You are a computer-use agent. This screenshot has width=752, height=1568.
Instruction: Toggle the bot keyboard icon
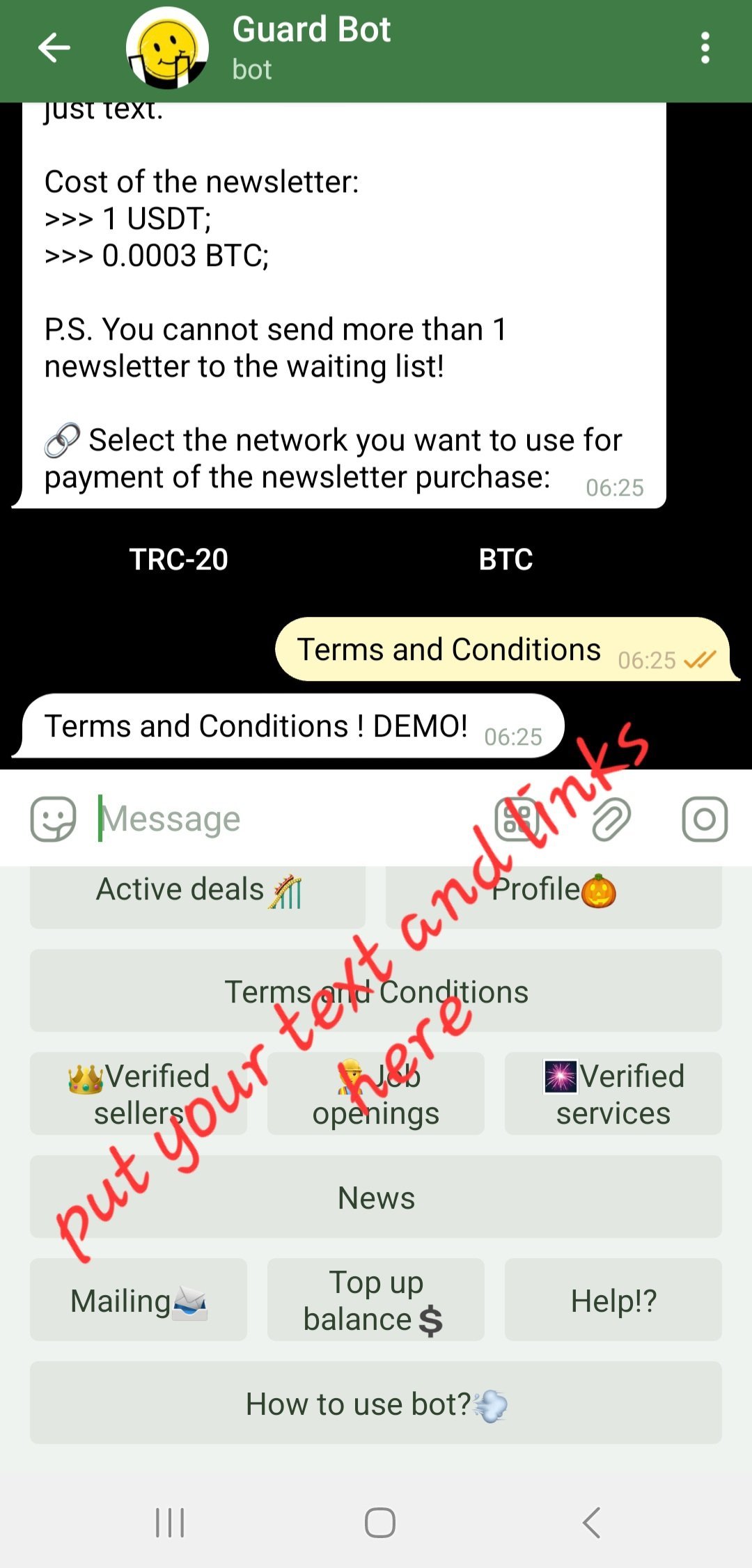[516, 819]
